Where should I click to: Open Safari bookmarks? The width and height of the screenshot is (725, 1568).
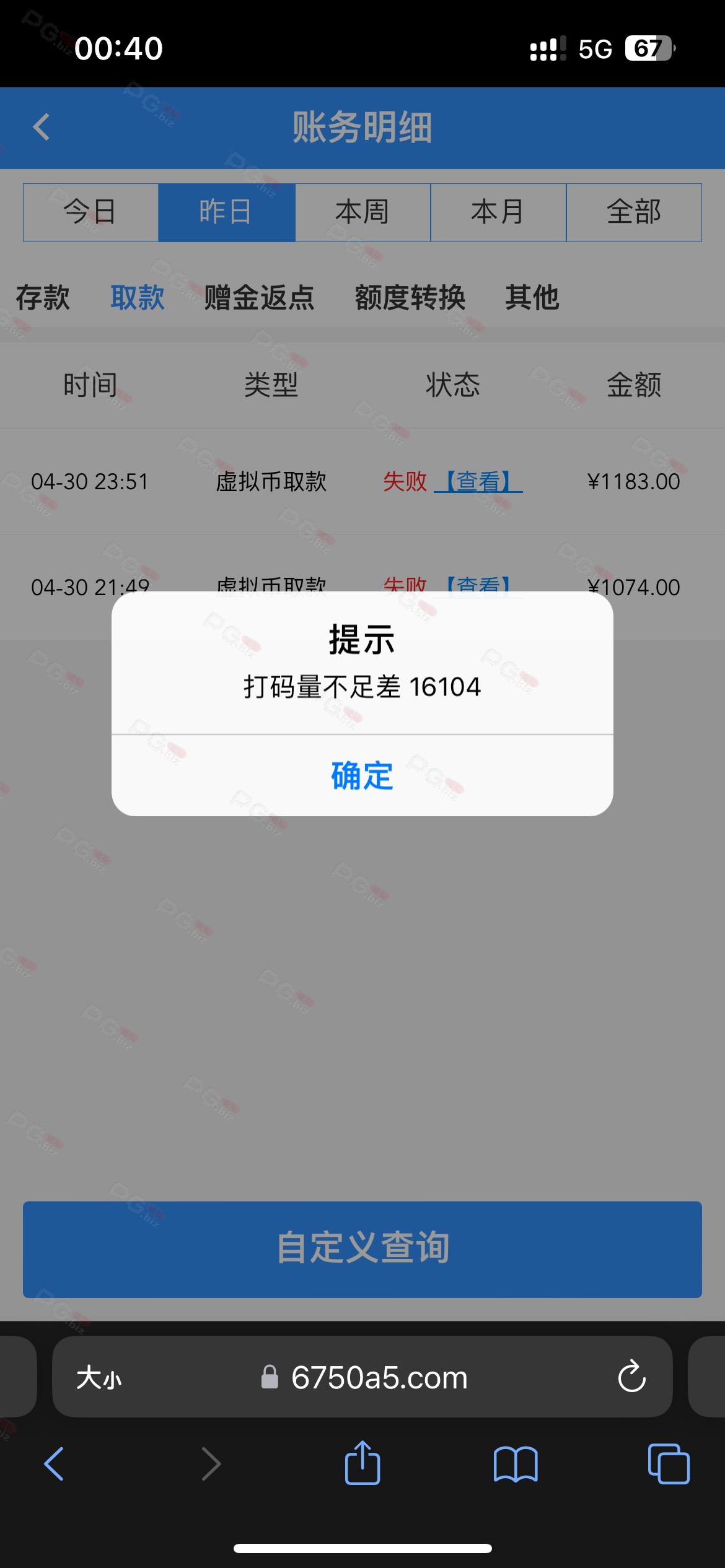(x=516, y=1464)
